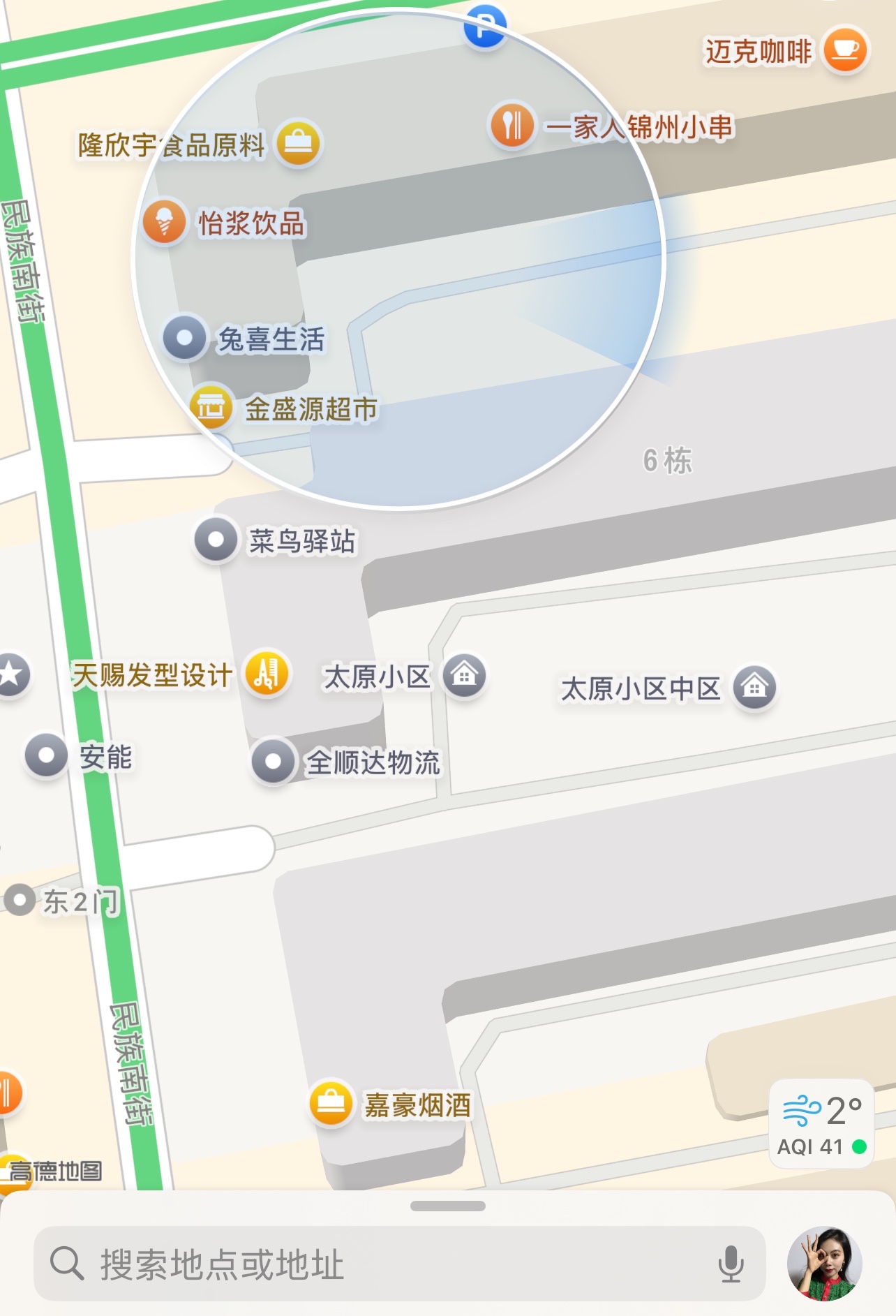
Task: Tap the 太原小区 residential marker
Action: (465, 675)
